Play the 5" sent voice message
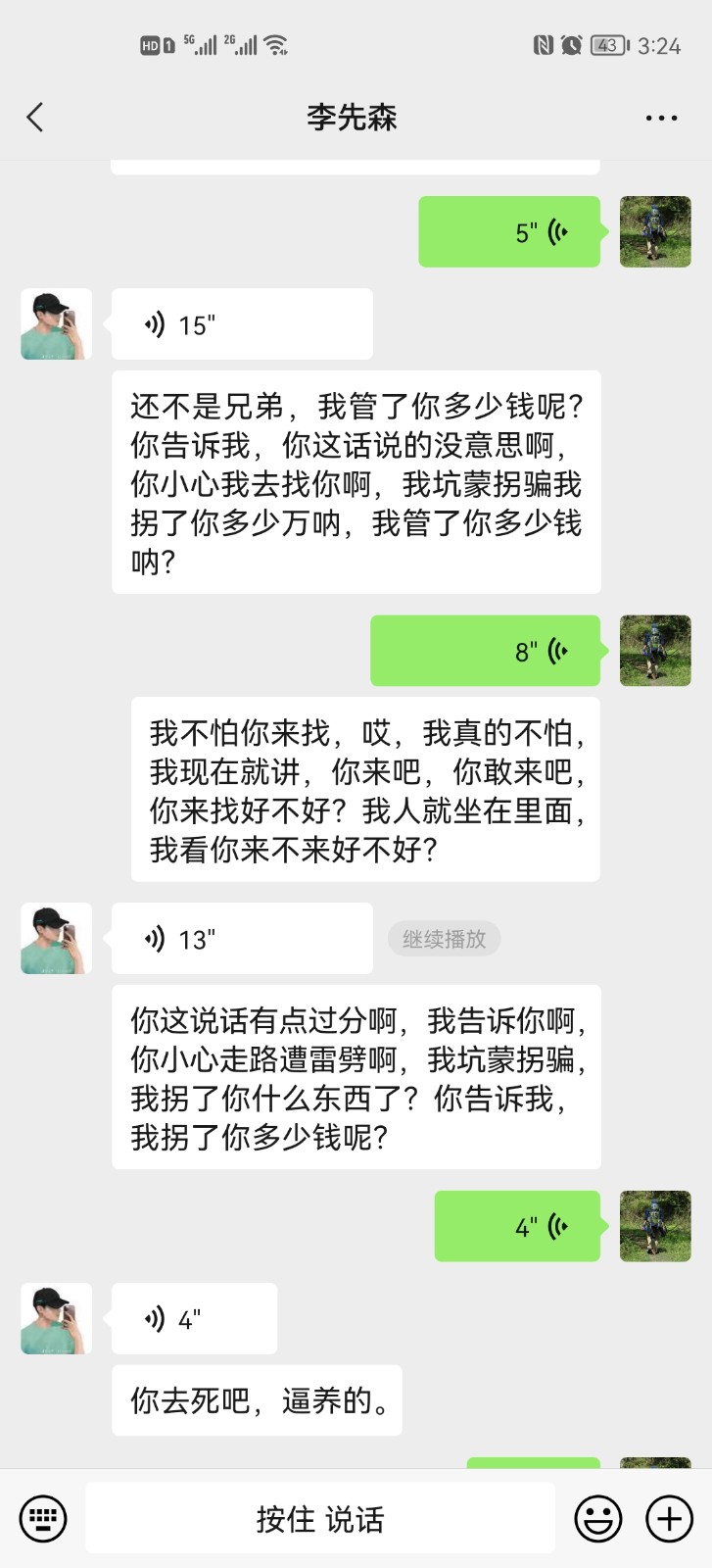Image resolution: width=712 pixels, height=1568 pixels. (509, 232)
